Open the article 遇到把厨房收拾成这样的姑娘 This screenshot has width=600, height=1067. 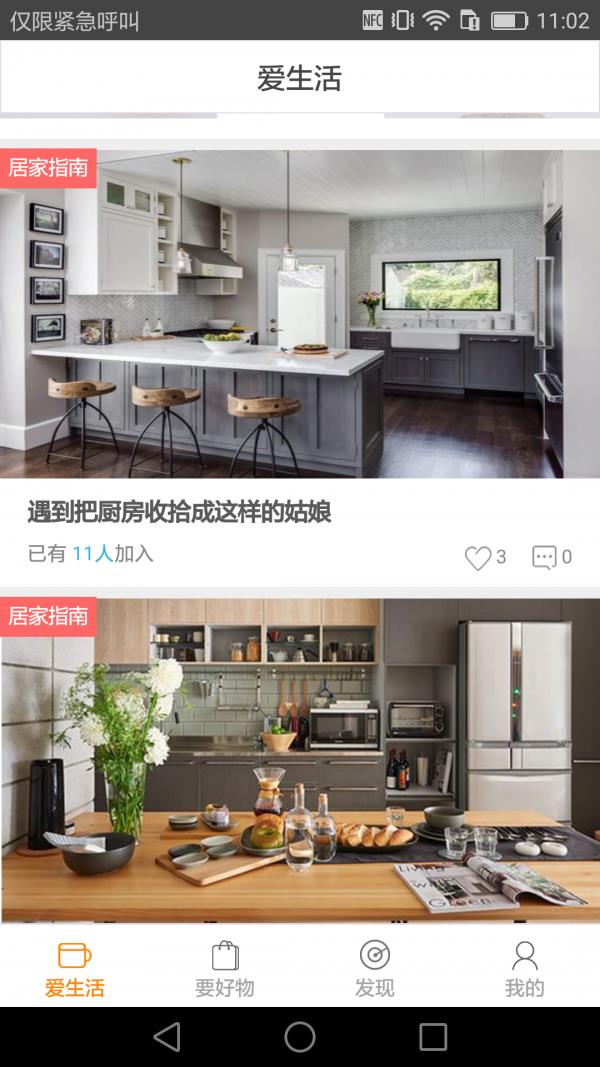click(x=180, y=512)
